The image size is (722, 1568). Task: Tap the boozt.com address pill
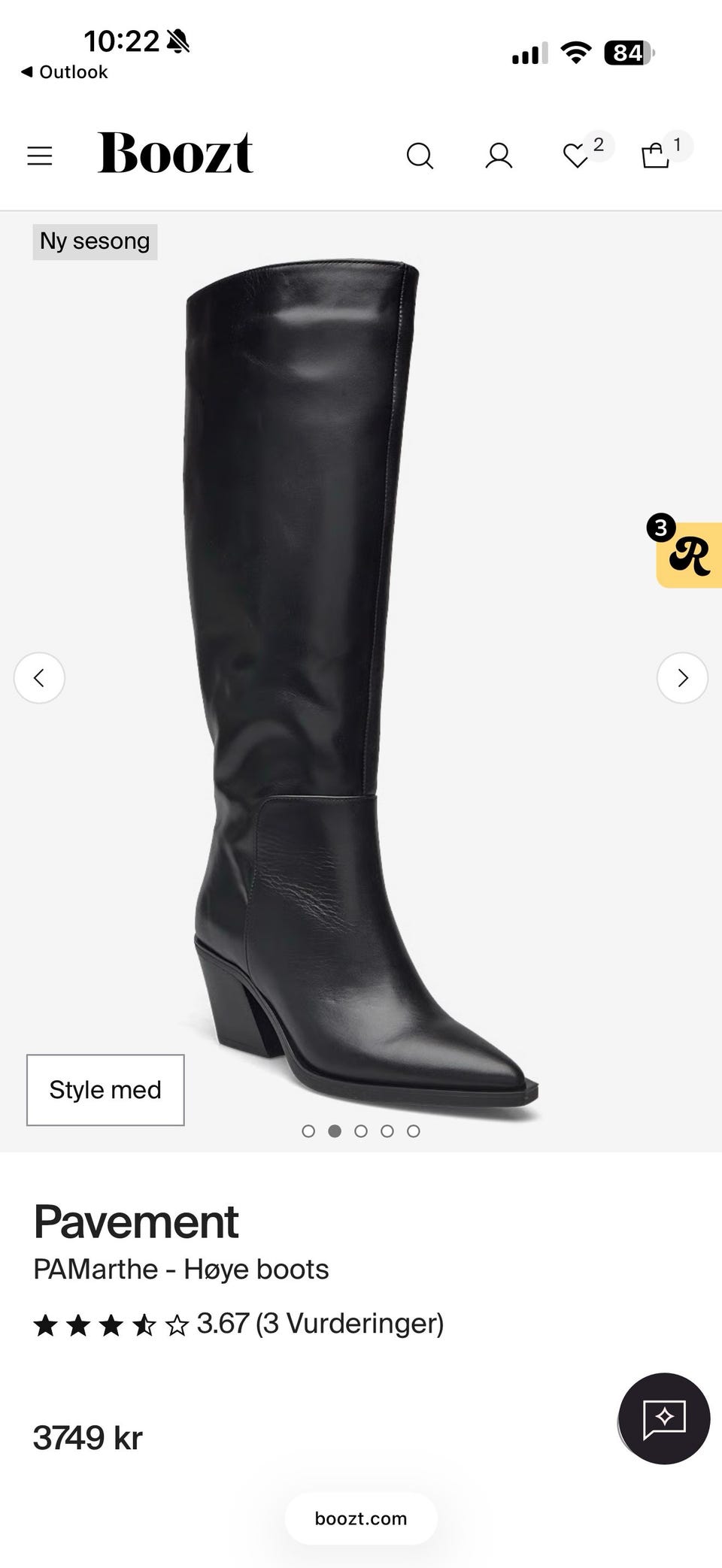[361, 1518]
